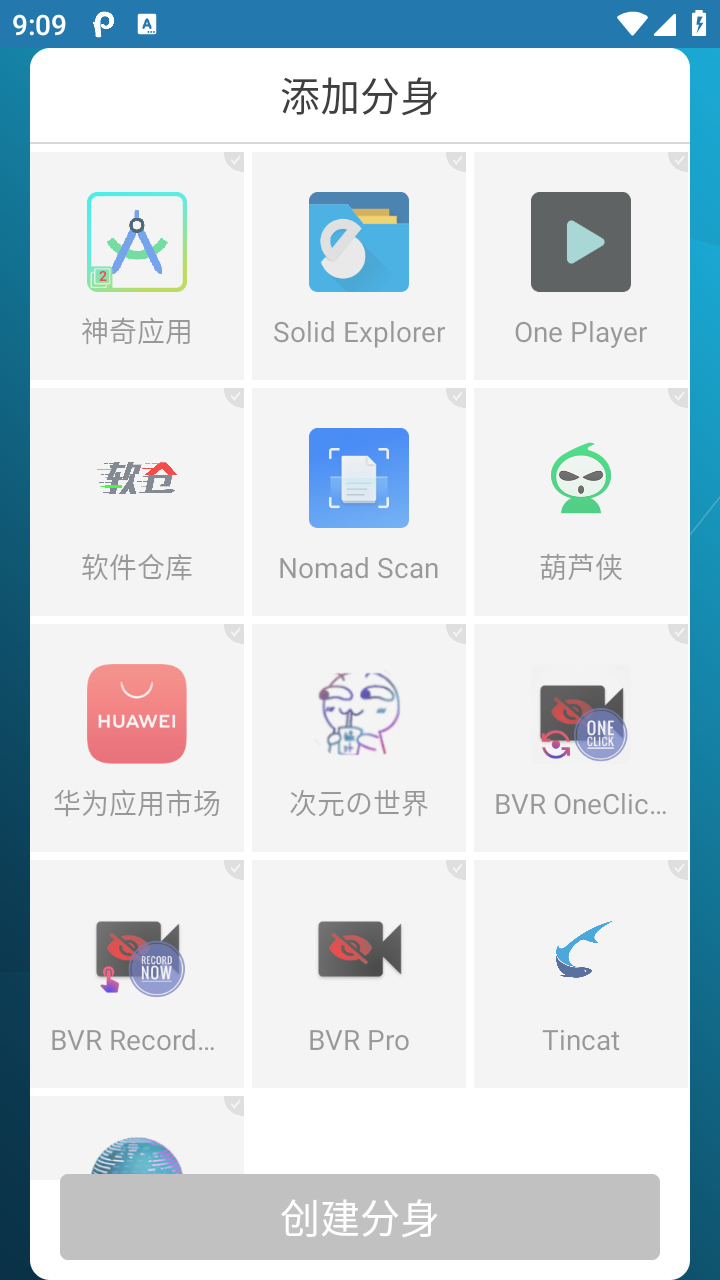Tap the 神奇应用 app icon
Viewport: 720px width, 1280px height.
(136, 242)
